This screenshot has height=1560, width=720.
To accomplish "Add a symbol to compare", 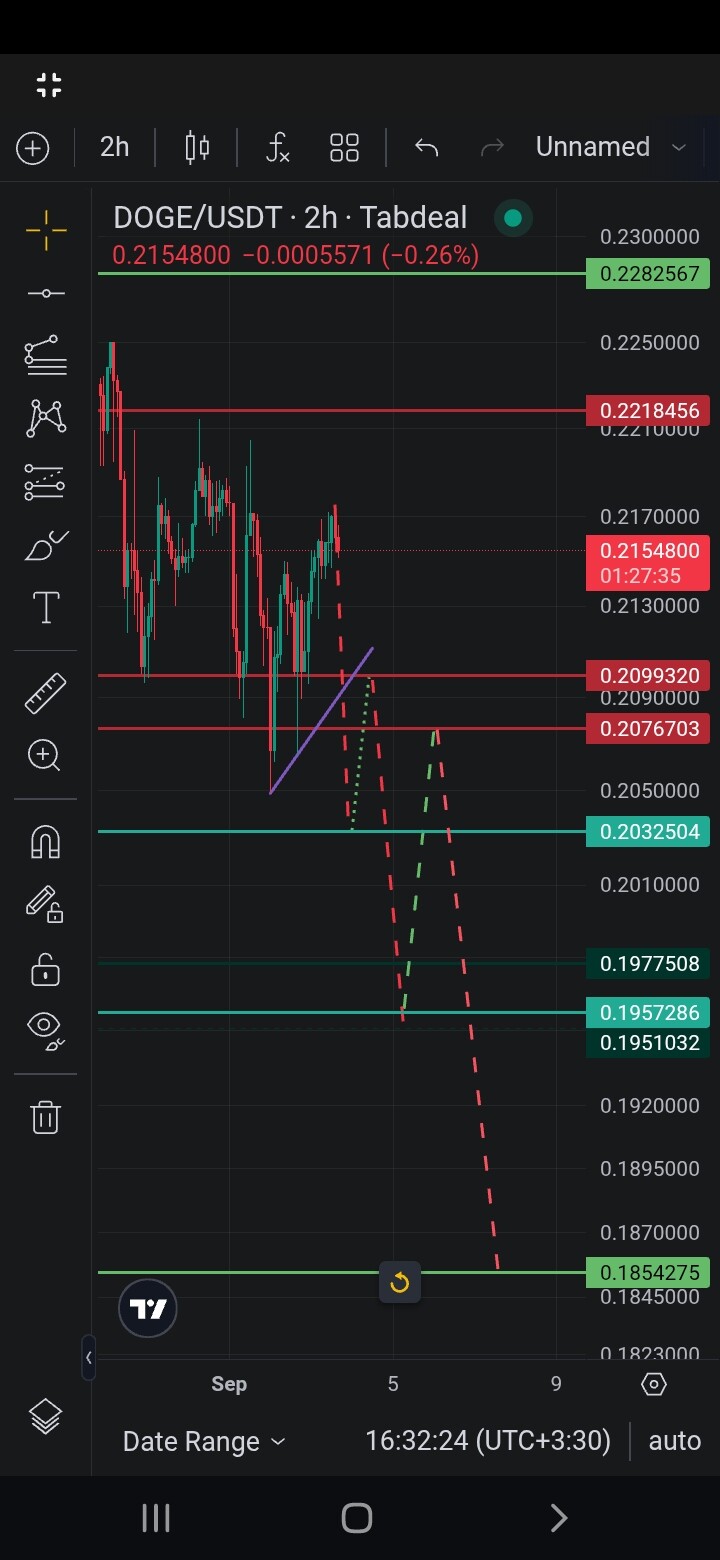I will point(33,148).
